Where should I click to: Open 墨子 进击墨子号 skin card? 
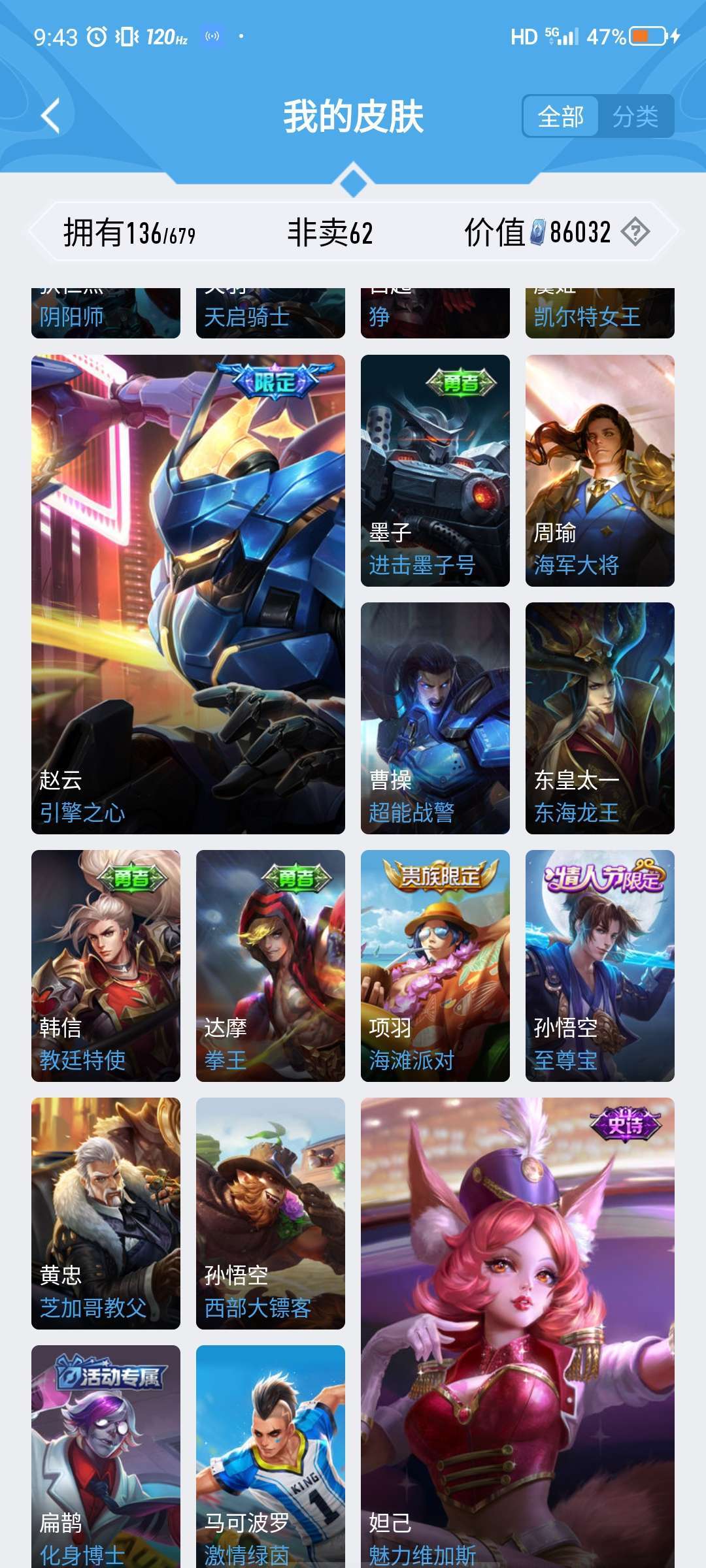pos(435,470)
